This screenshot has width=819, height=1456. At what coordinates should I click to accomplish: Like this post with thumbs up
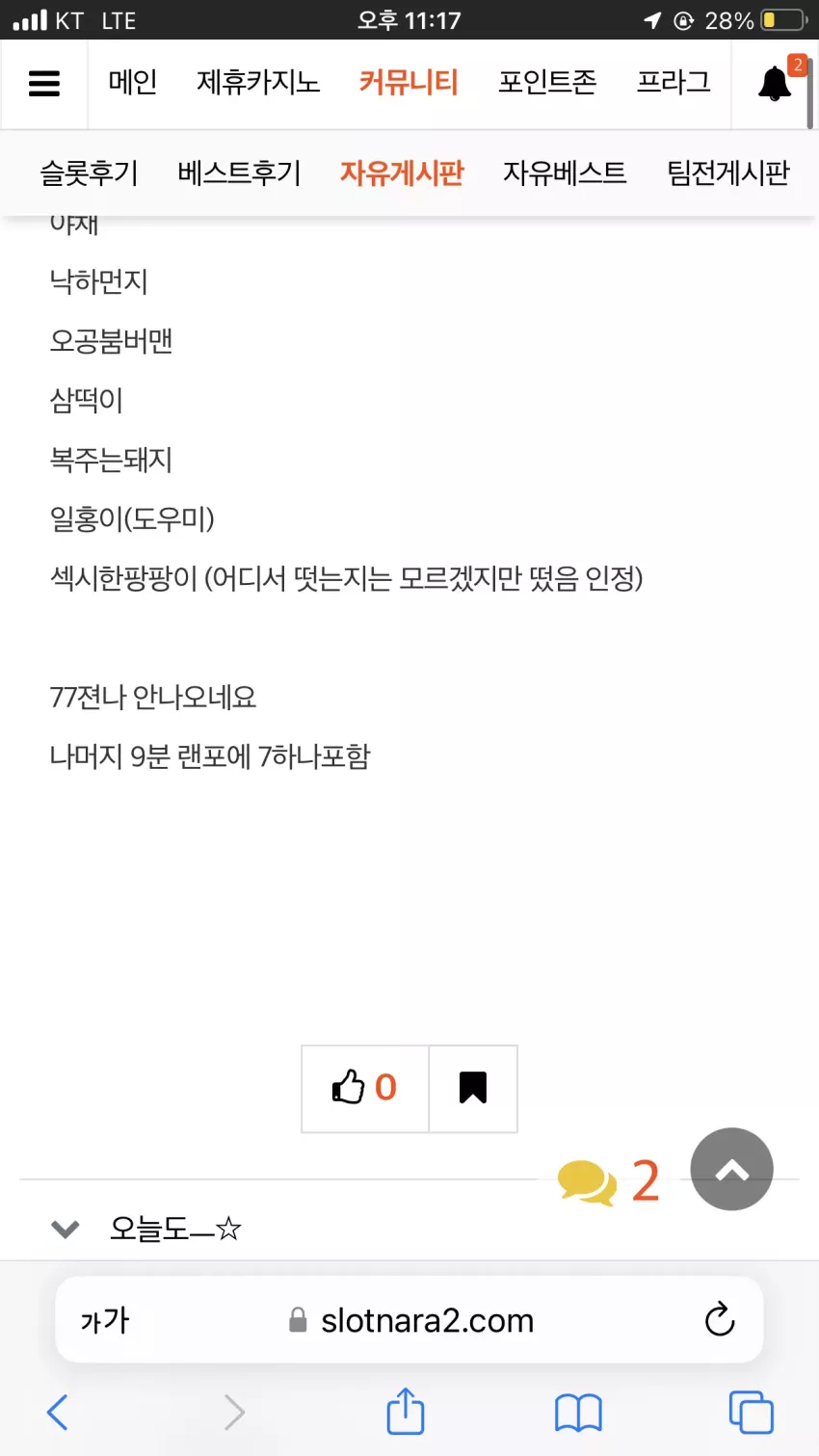click(x=364, y=1089)
